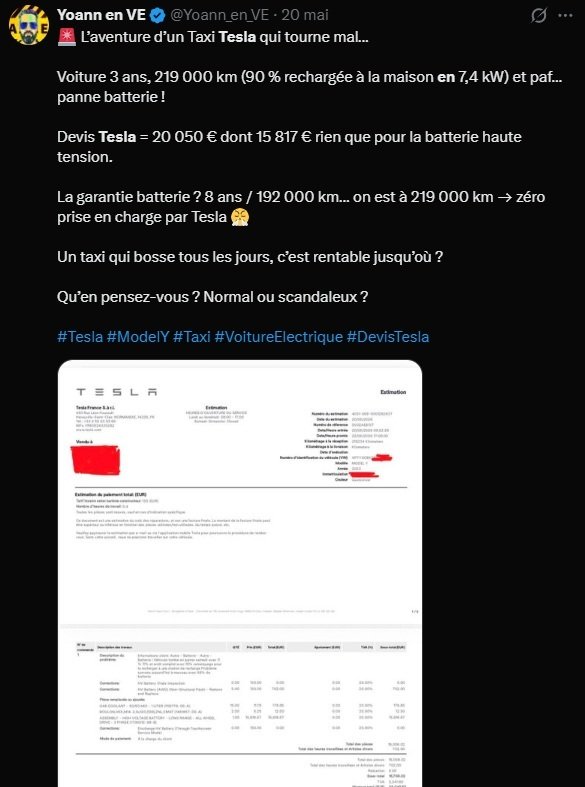The image size is (585, 787).
Task: Open the Yoann en VE display name
Action: (x=101, y=15)
